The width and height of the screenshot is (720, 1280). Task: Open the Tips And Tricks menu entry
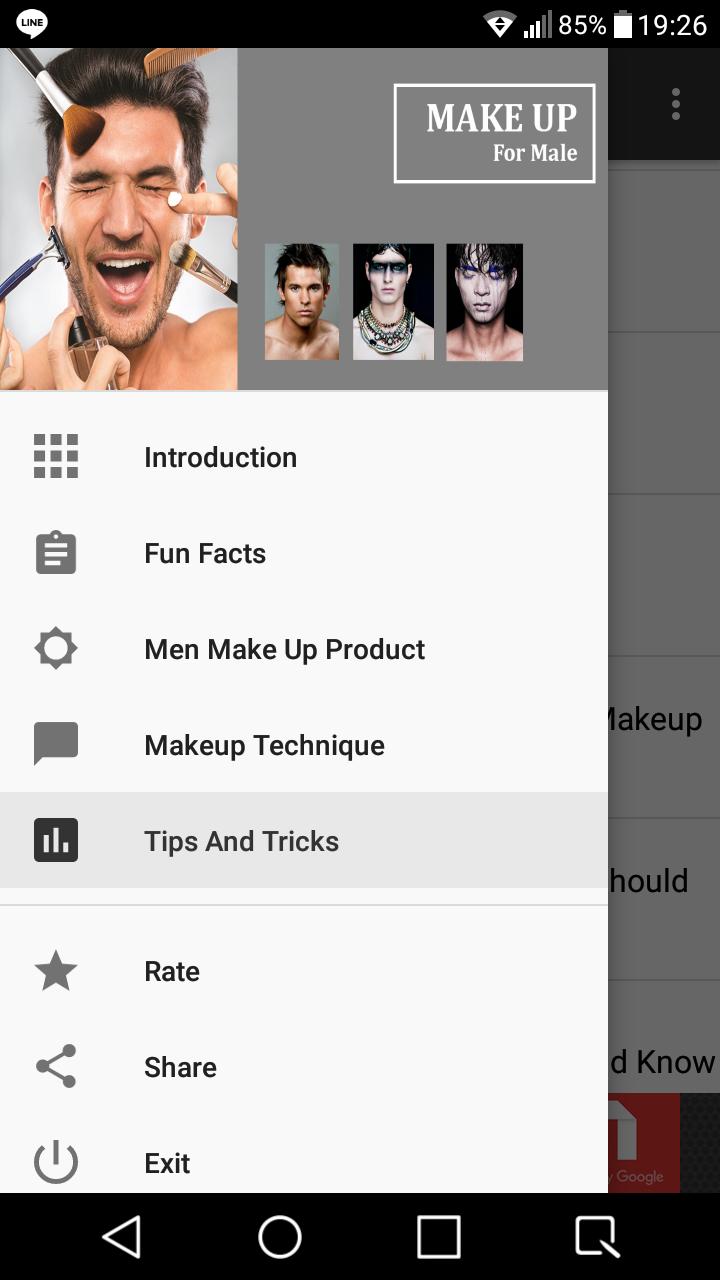point(240,840)
